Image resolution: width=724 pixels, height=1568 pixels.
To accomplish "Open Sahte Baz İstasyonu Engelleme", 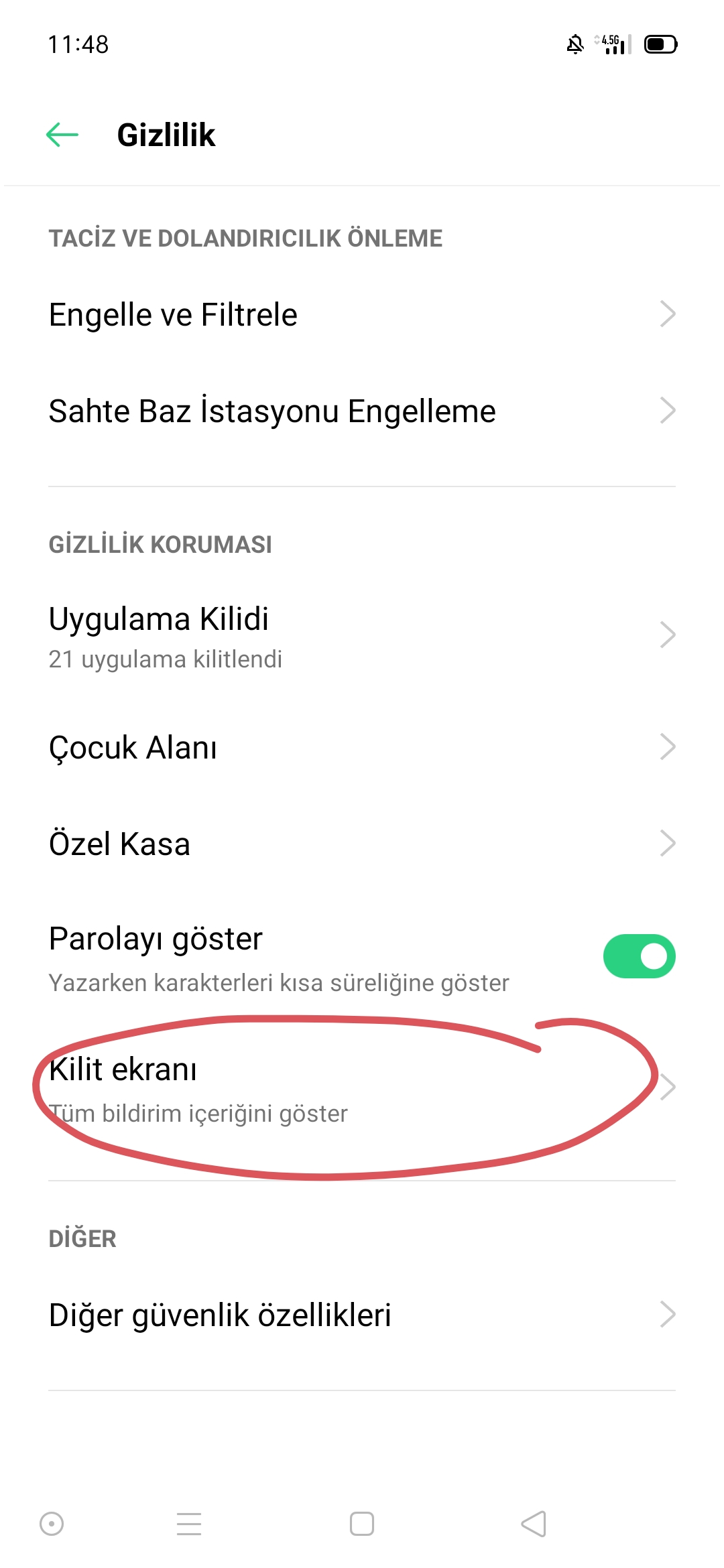I will pos(362,411).
